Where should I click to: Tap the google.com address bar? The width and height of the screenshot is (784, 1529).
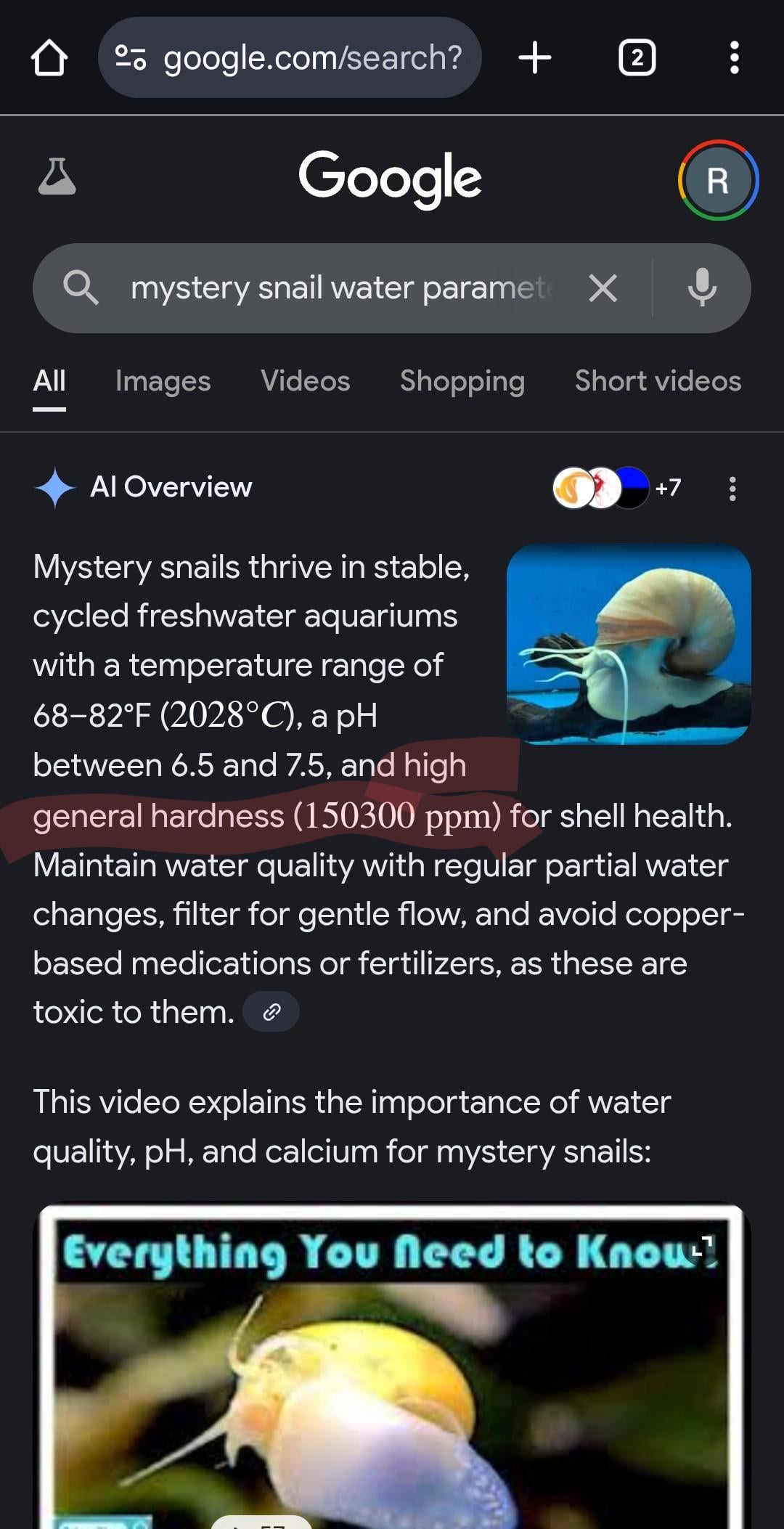pos(290,58)
